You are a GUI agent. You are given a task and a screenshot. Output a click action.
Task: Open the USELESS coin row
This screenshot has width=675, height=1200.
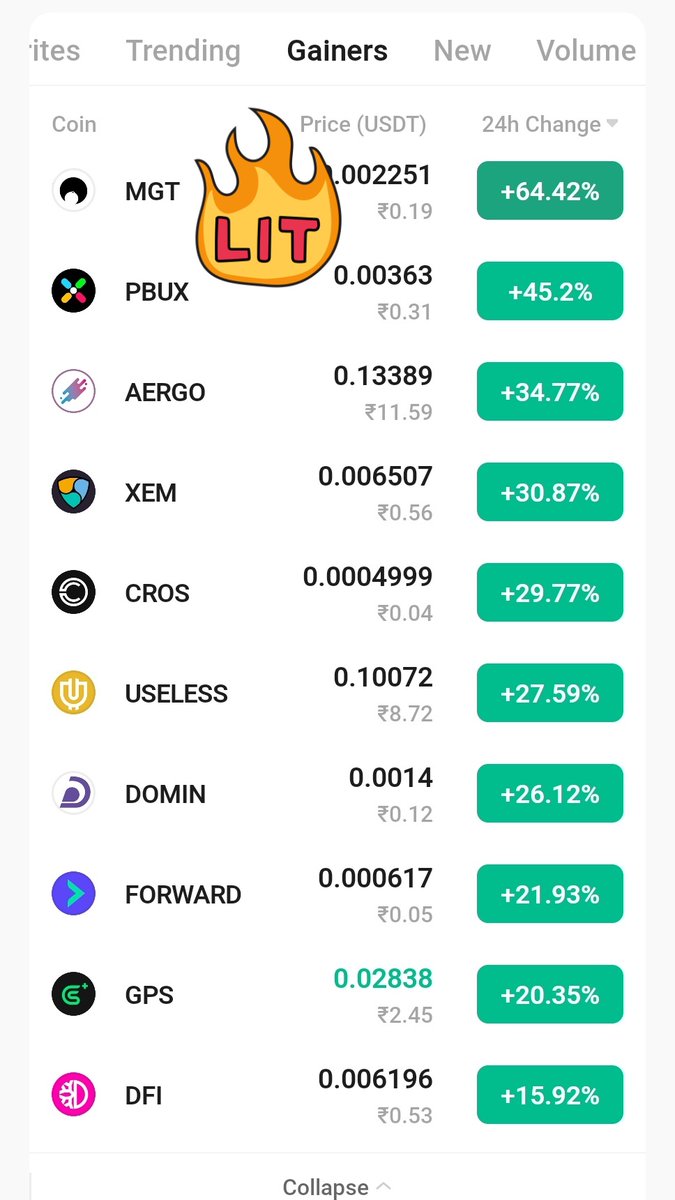(x=337, y=694)
